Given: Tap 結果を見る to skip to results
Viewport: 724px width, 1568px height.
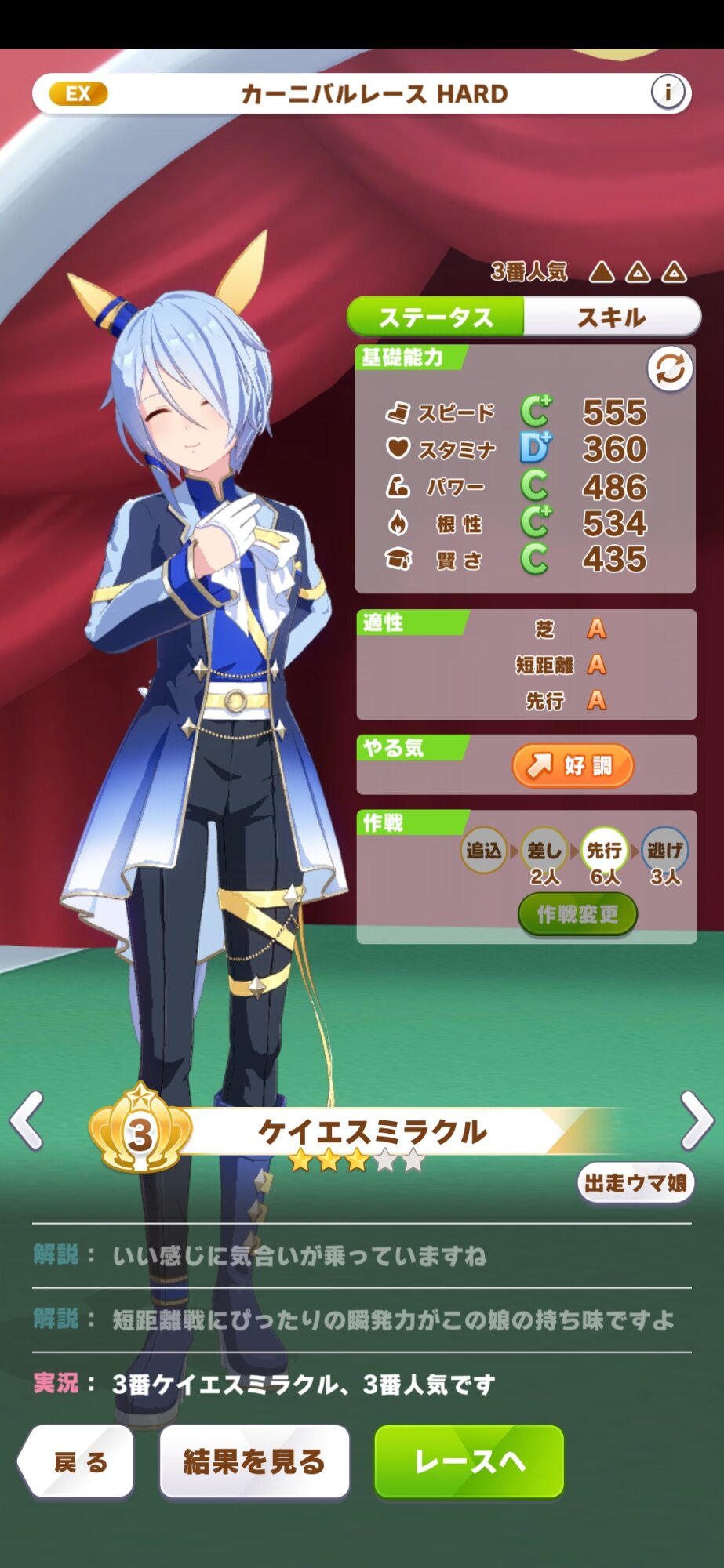Looking at the screenshot, I should point(254,1462).
